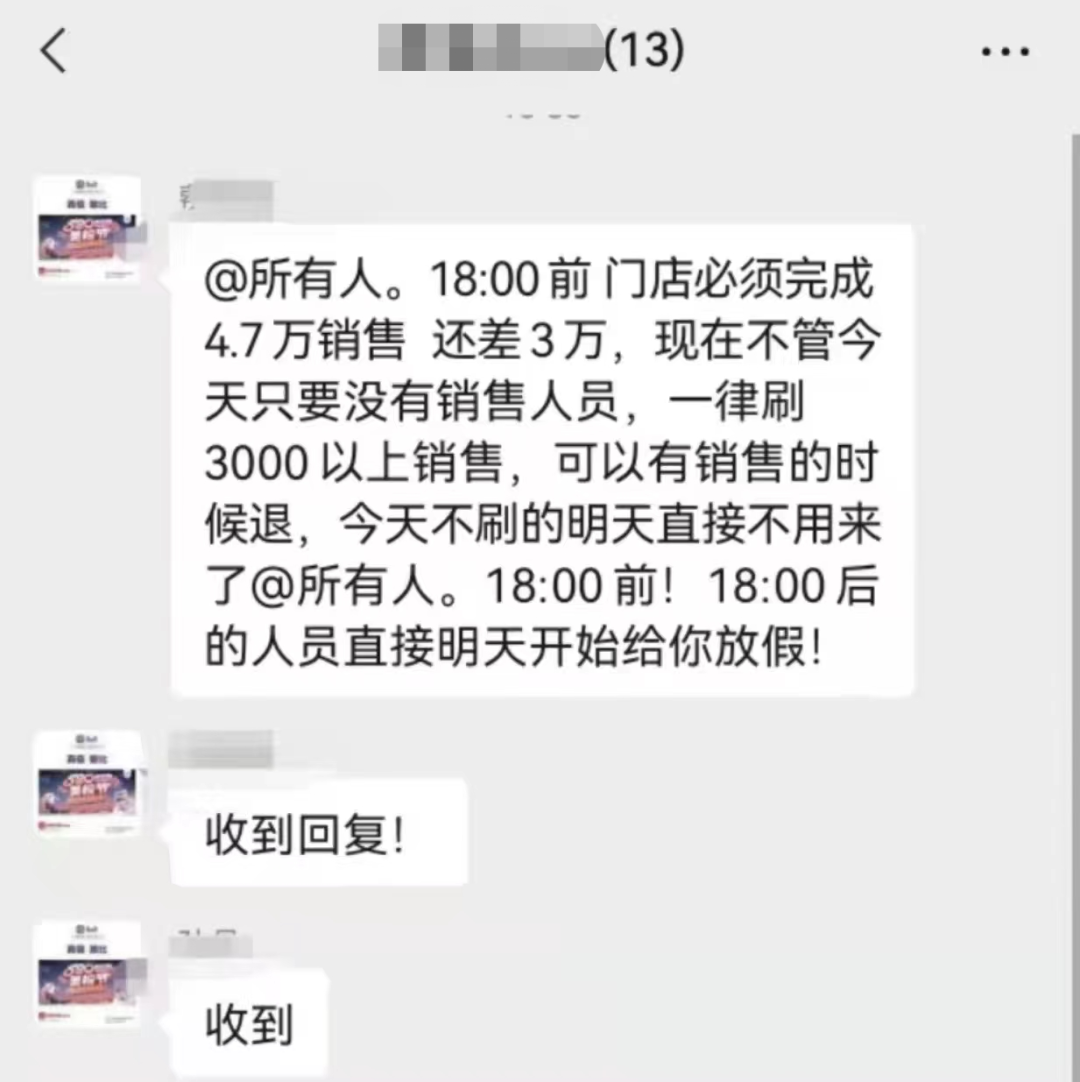Screen dimensions: 1080x1082
Task: Tap the avatar beside the 收到回复! message
Action: click(88, 783)
